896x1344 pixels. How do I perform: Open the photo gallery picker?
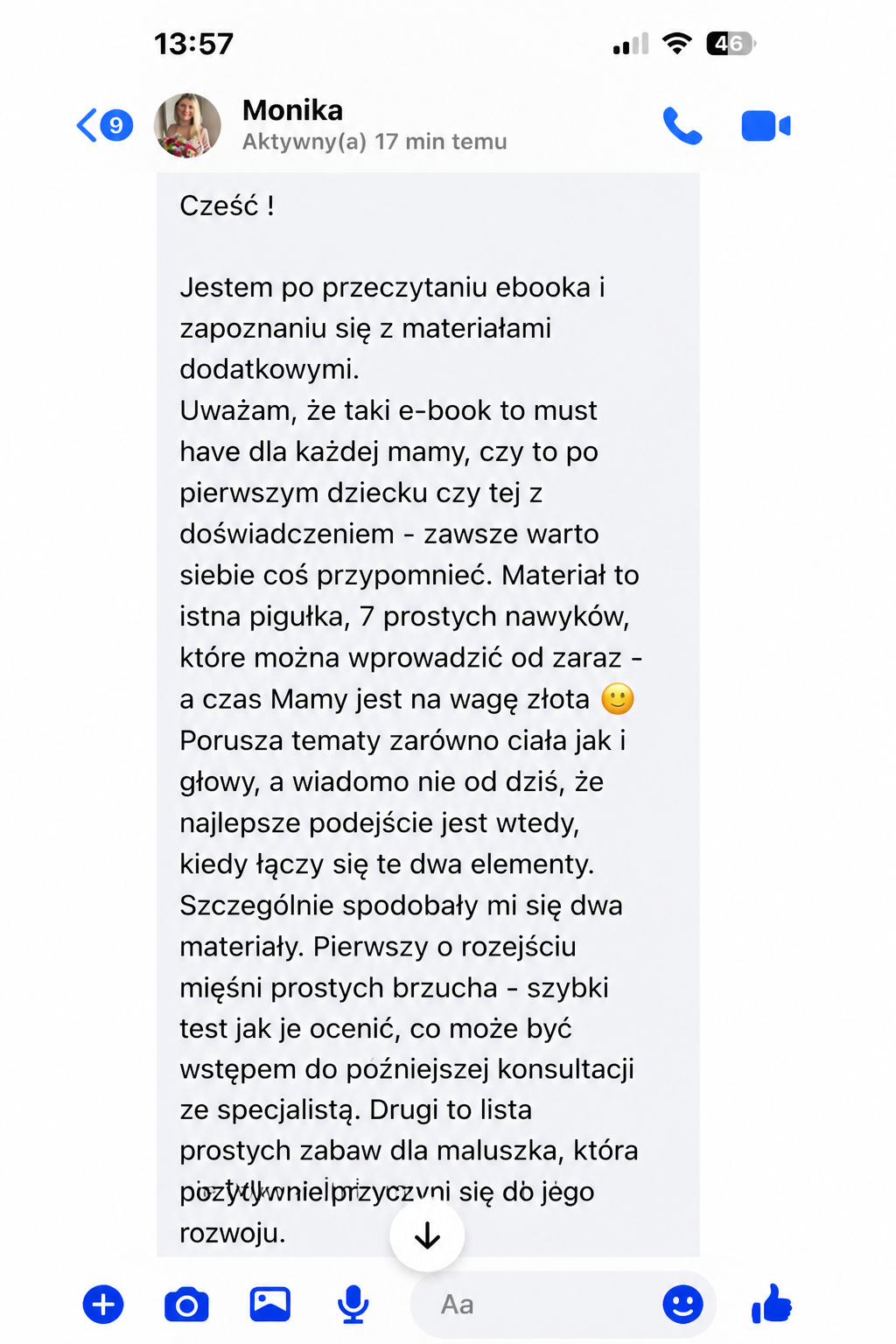pyautogui.click(x=270, y=1304)
